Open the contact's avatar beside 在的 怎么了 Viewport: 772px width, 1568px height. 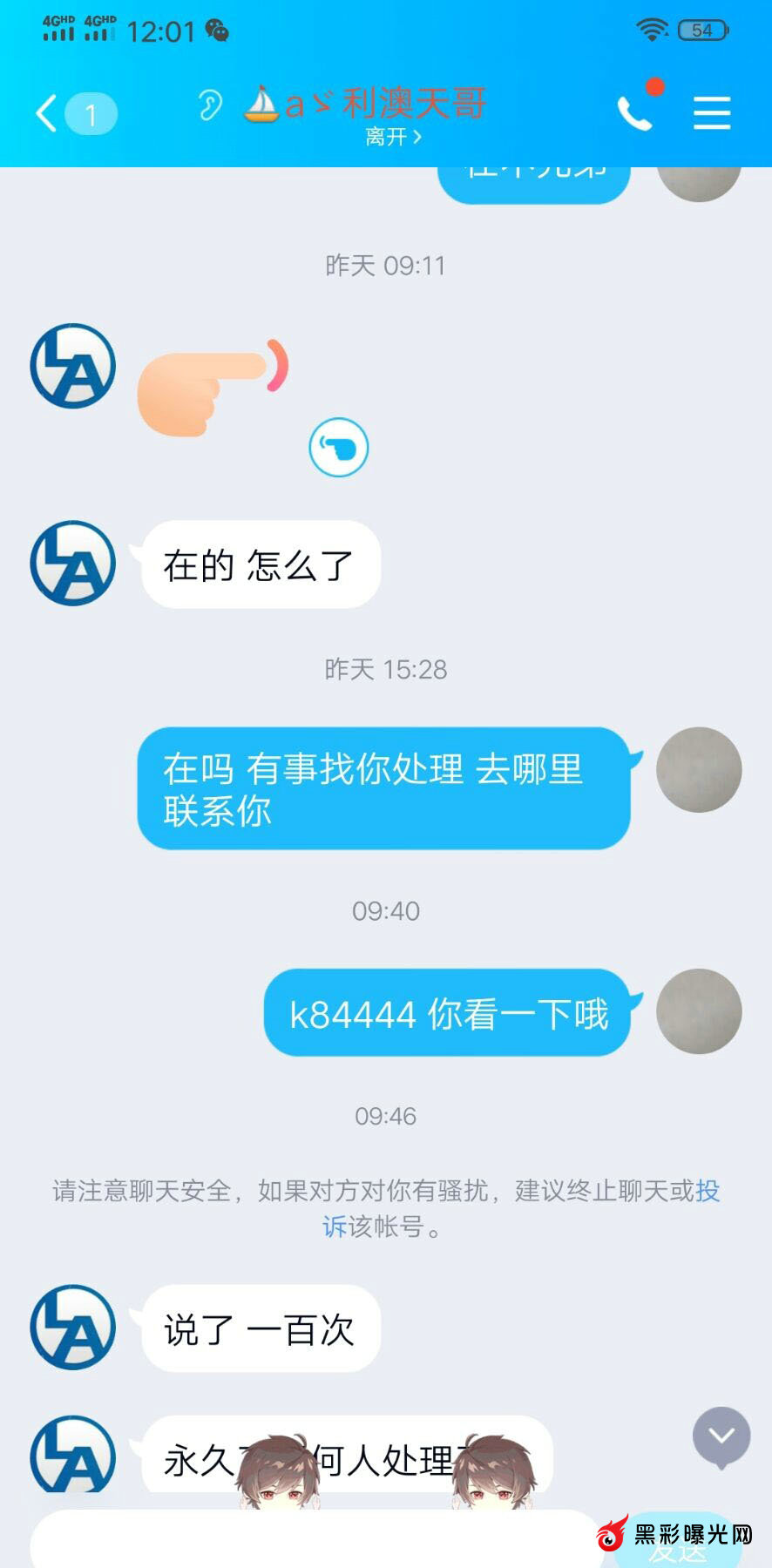[73, 564]
